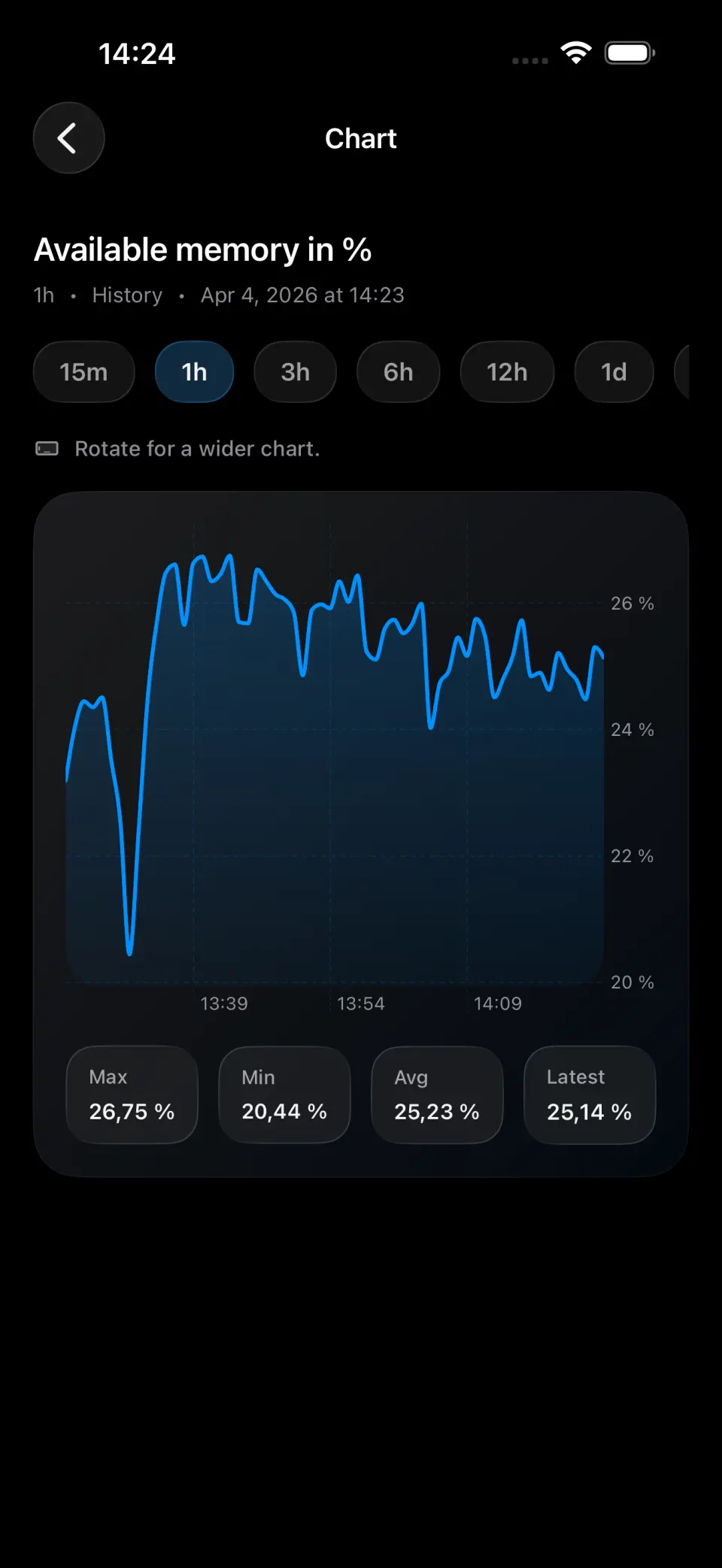Tap the Chart title in the header
722x1568 pixels.
point(361,138)
